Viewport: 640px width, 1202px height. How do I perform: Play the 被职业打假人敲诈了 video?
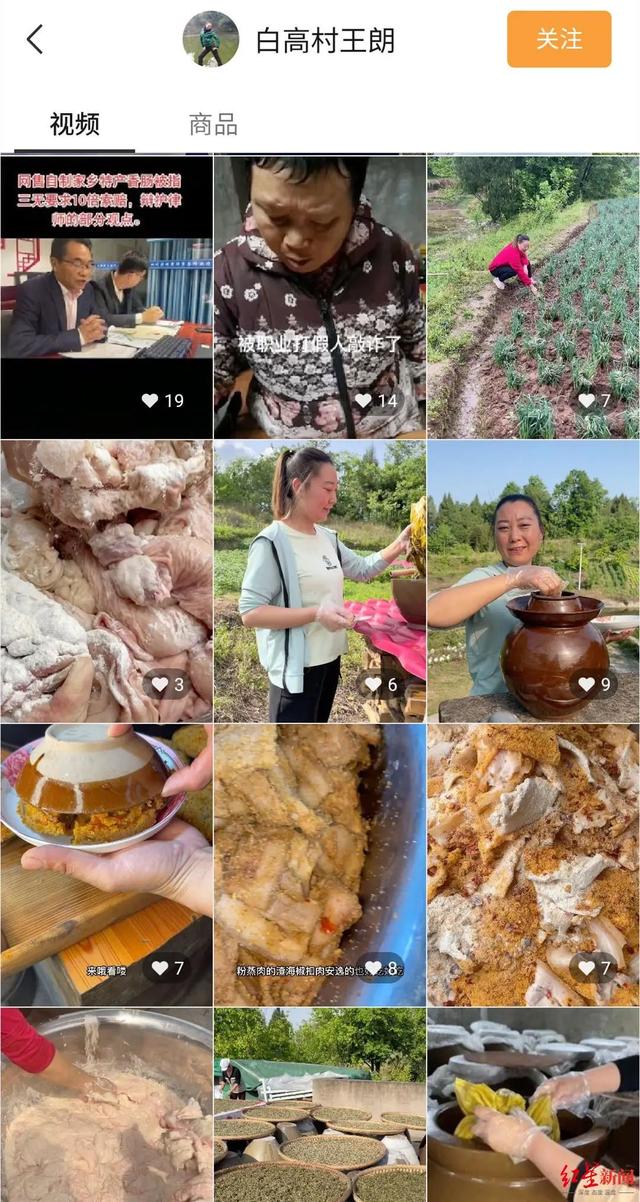tap(320, 296)
